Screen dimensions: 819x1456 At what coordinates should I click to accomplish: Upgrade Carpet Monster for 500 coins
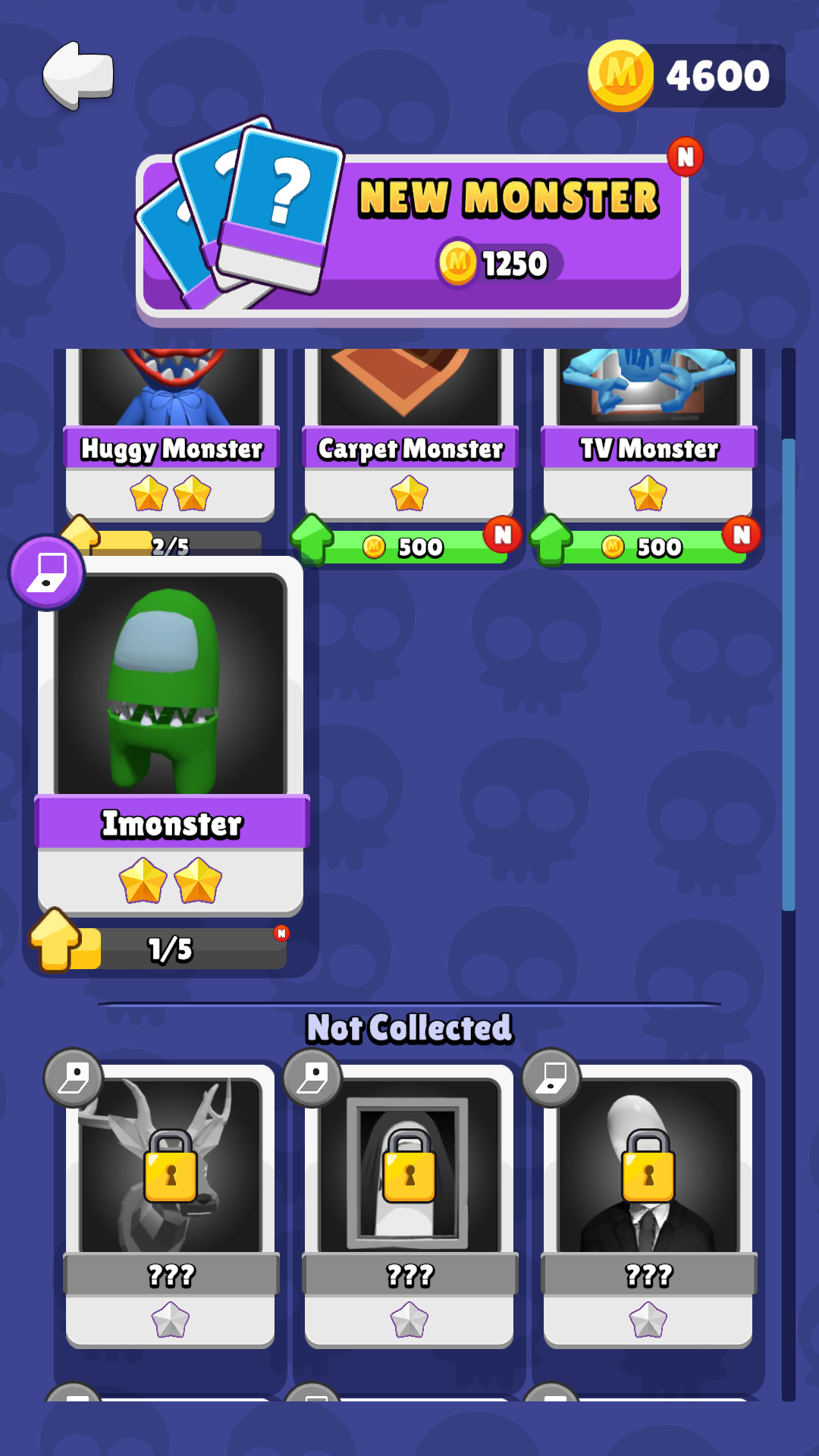coord(410,546)
